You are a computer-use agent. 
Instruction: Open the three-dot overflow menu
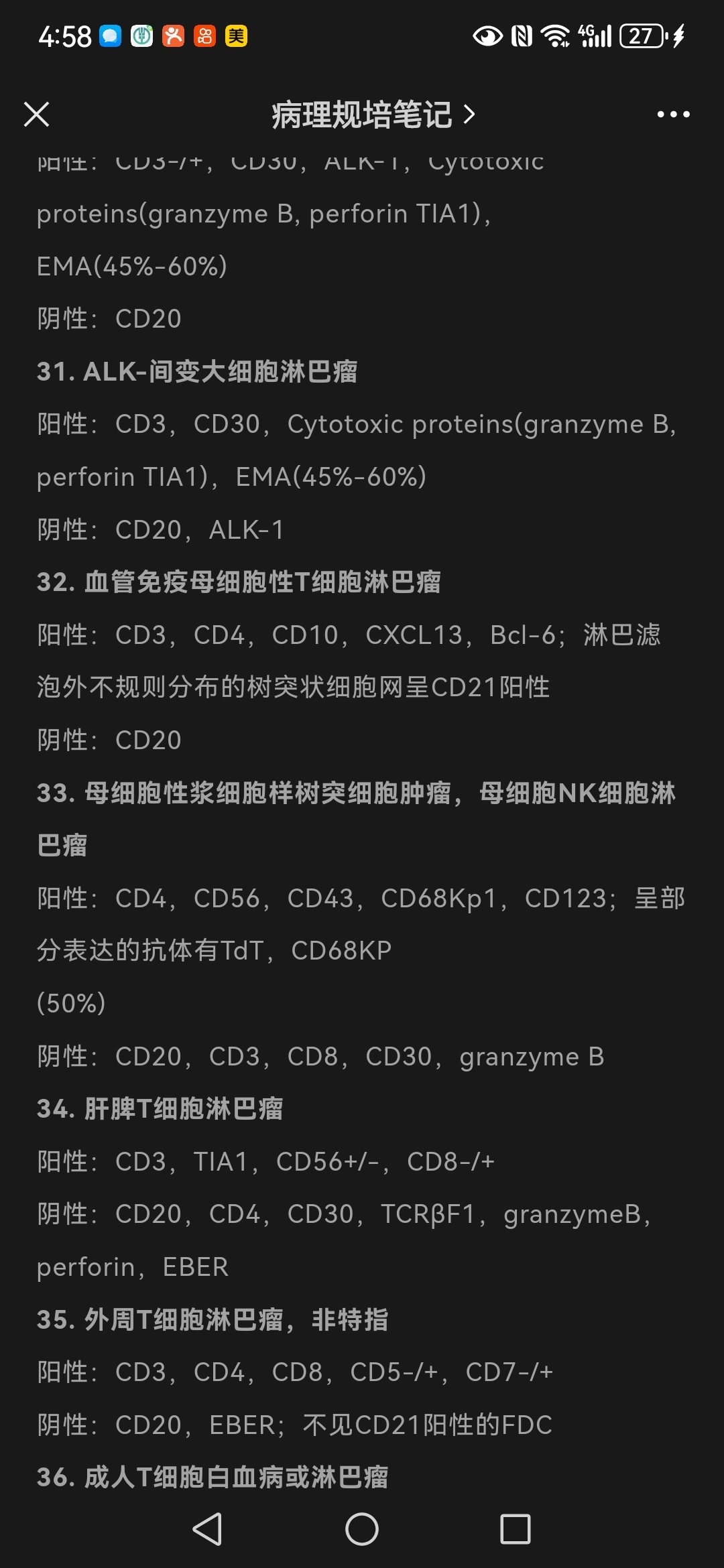coord(673,115)
